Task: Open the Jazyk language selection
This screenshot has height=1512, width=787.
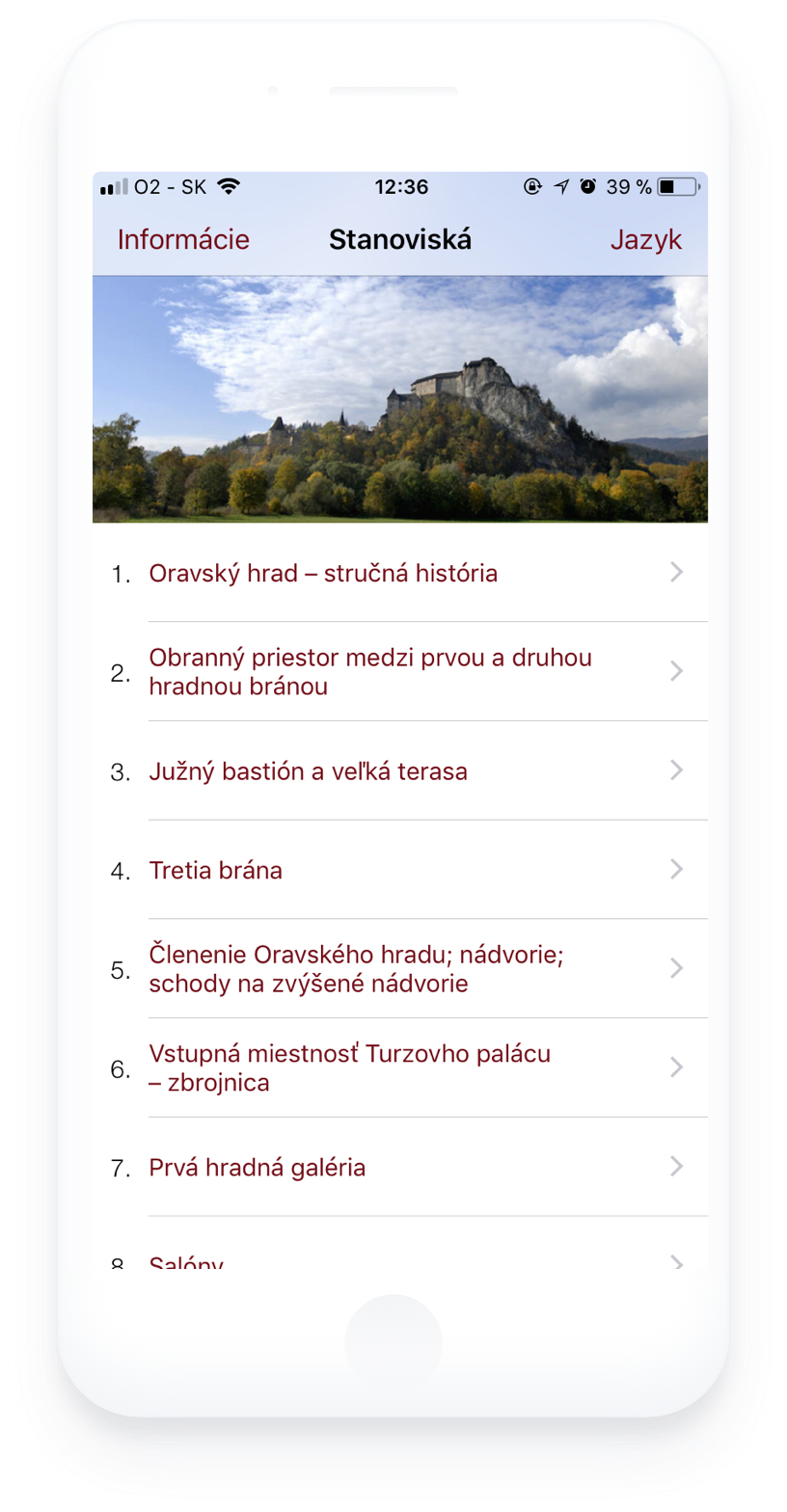Action: (645, 239)
